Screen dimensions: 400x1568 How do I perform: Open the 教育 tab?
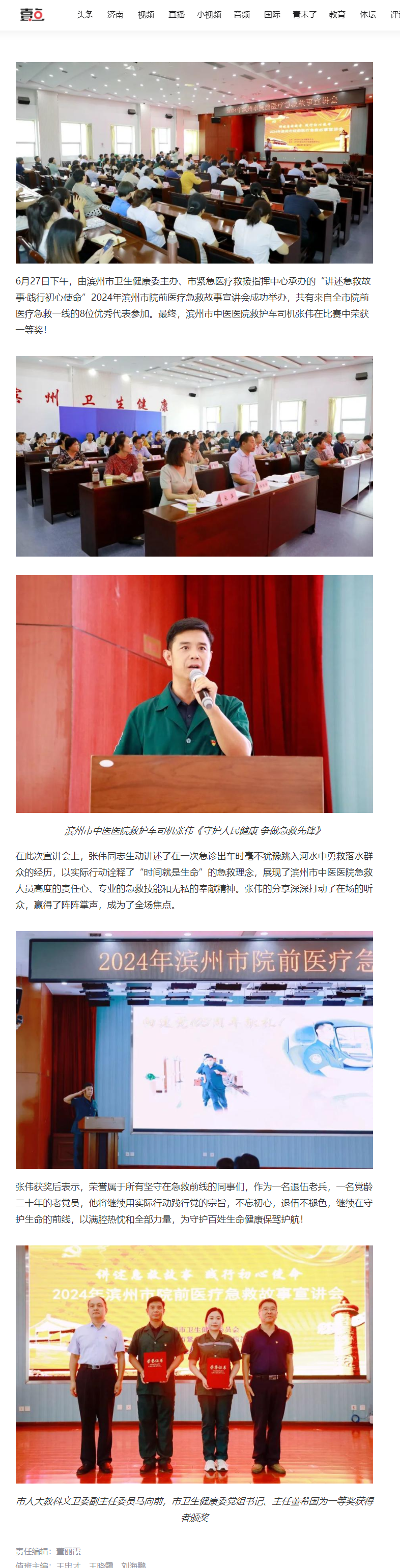tap(337, 14)
